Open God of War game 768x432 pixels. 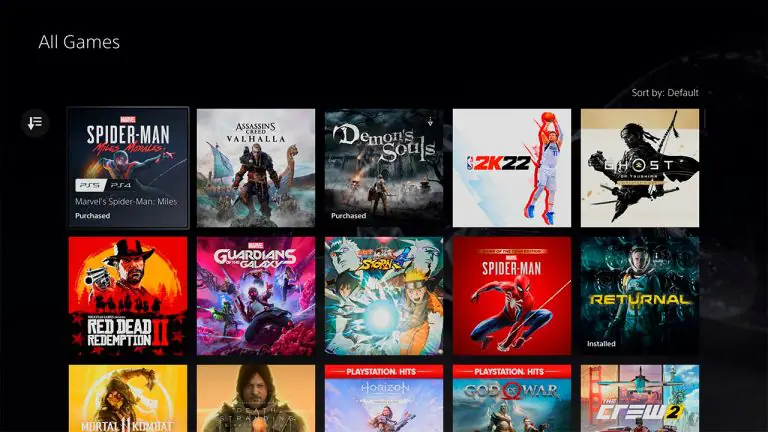tap(512, 399)
